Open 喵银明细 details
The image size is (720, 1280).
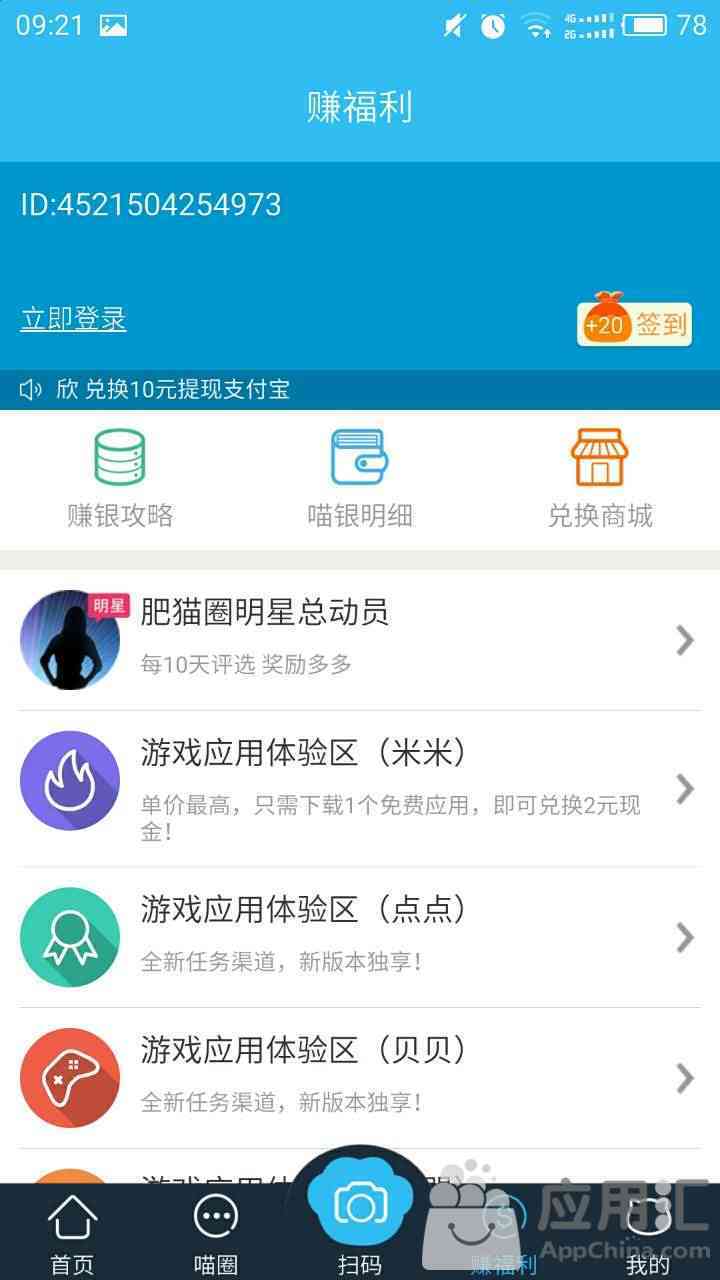360,480
